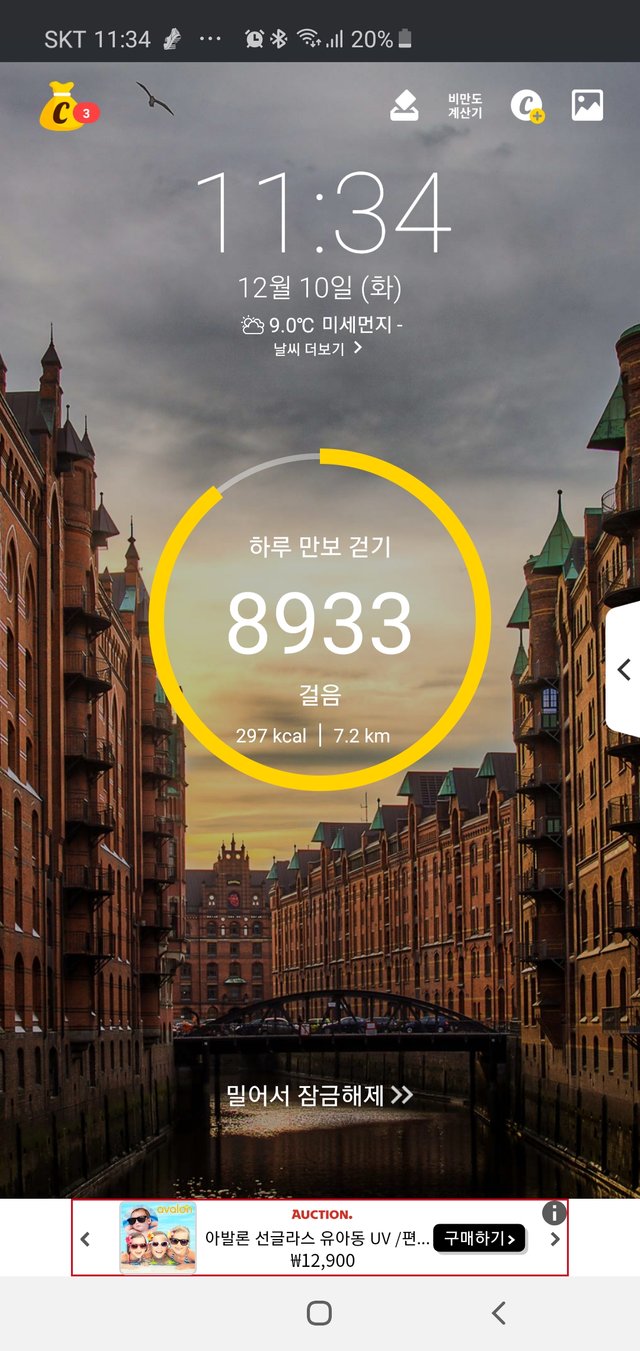Open 비만도 계산기 calculator
The width and height of the screenshot is (640, 1351).
(465, 106)
